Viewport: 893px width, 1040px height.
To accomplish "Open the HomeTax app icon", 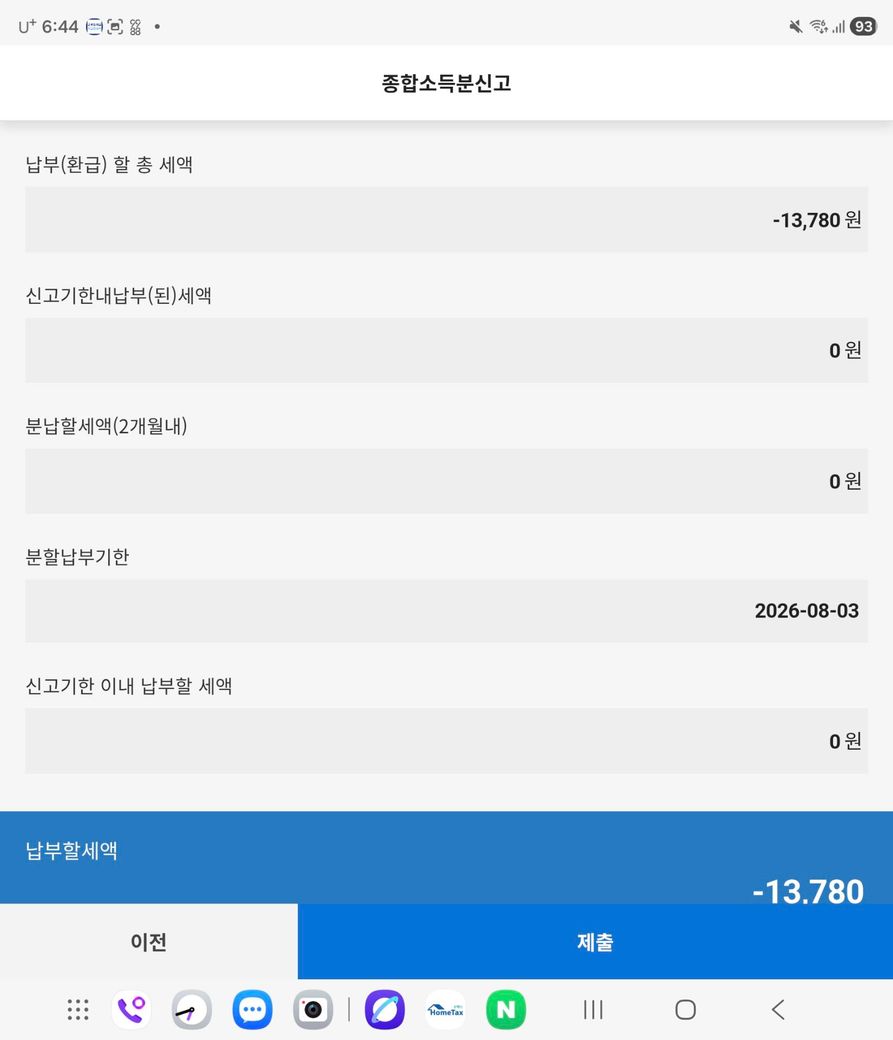I will coord(445,1009).
